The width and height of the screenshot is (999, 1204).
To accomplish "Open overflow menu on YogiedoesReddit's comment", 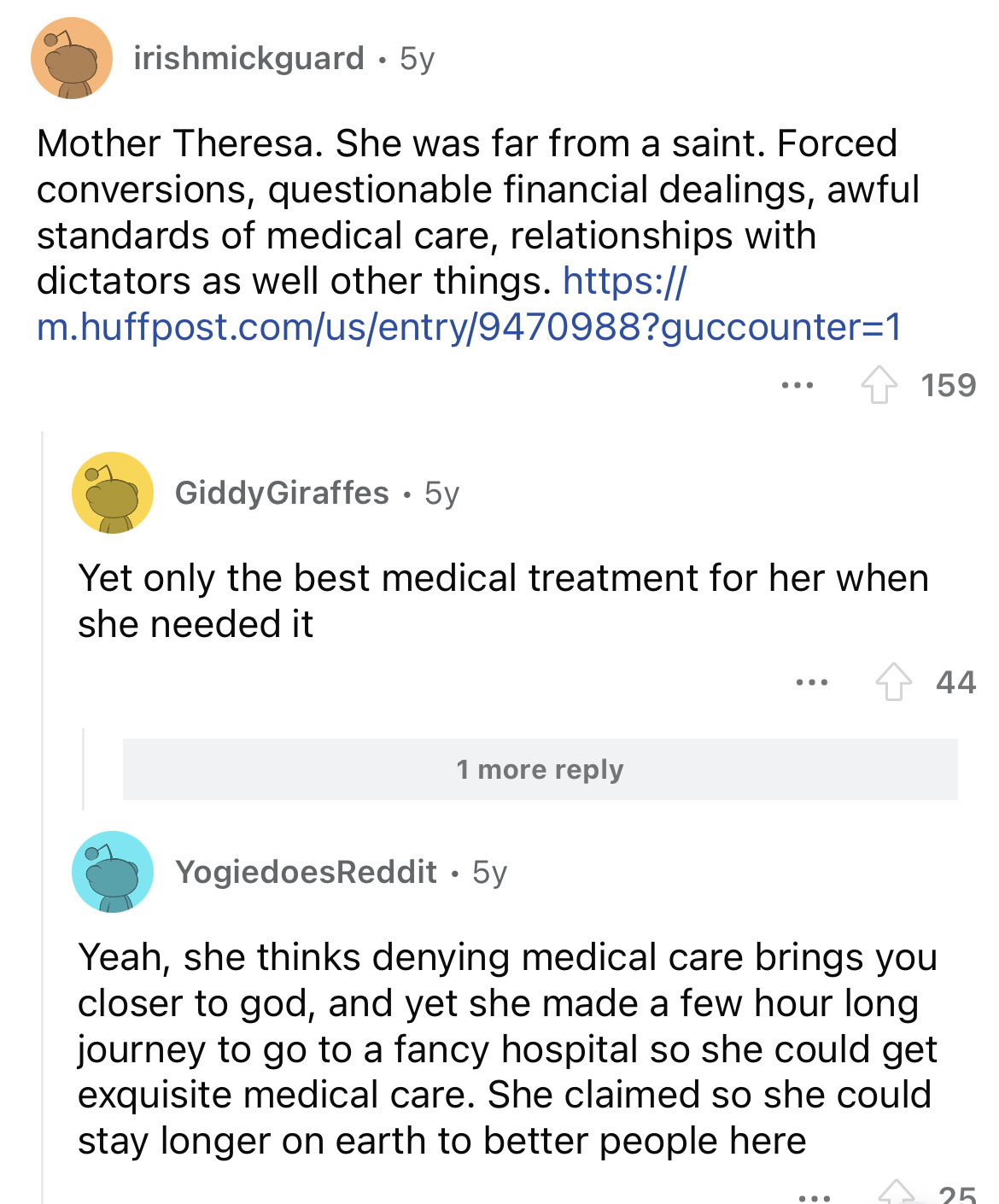I will coord(813,1197).
